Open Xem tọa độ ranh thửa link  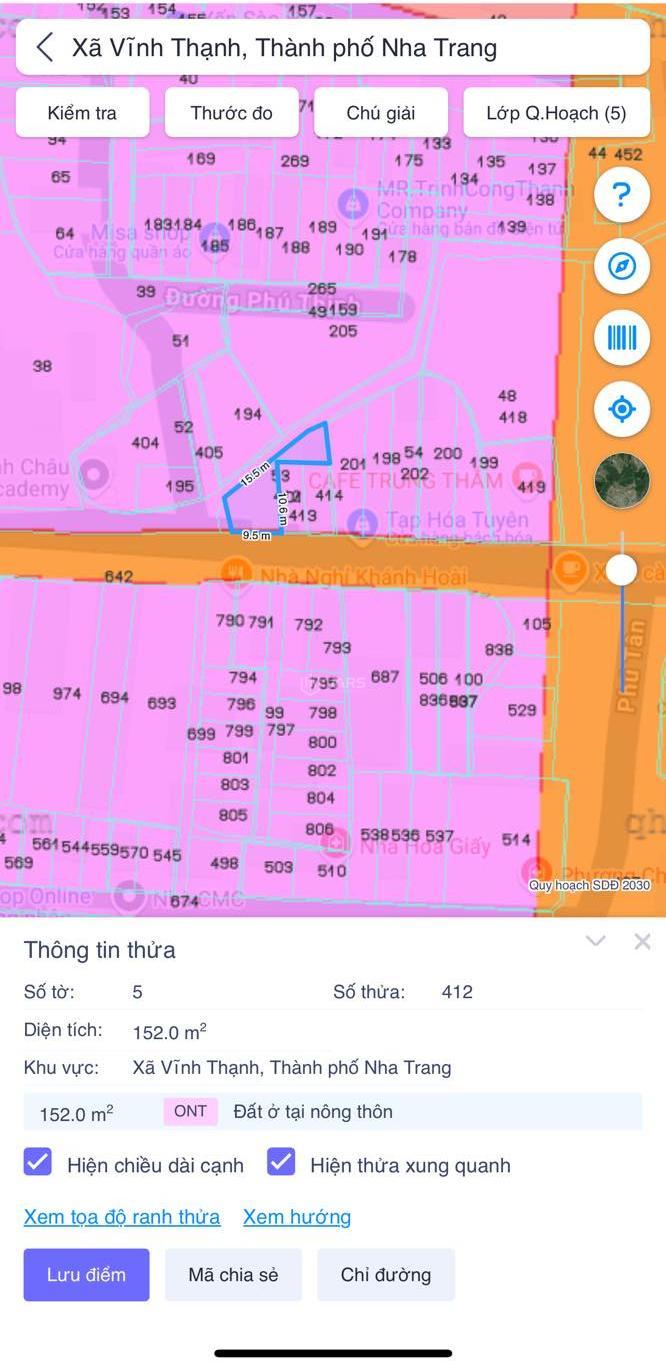pos(122,1217)
